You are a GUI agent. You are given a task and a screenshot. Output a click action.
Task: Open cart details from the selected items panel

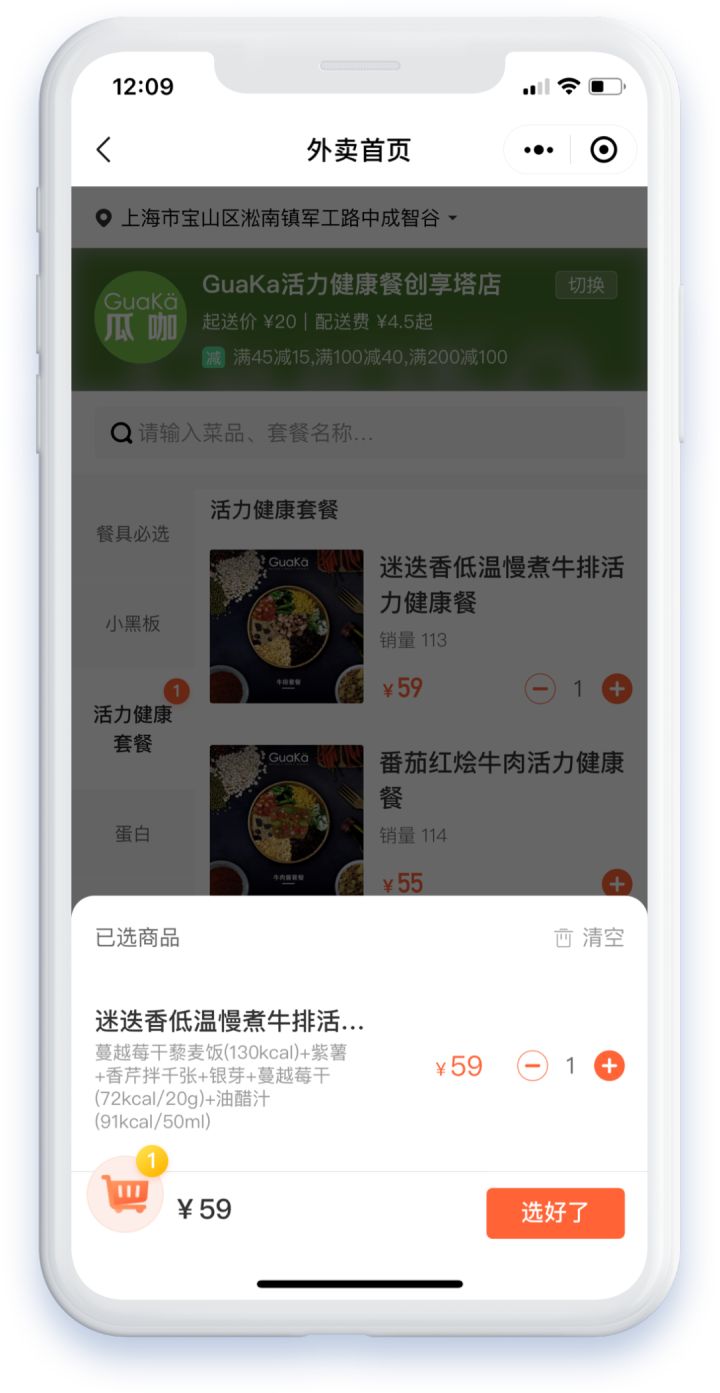[x=125, y=1191]
